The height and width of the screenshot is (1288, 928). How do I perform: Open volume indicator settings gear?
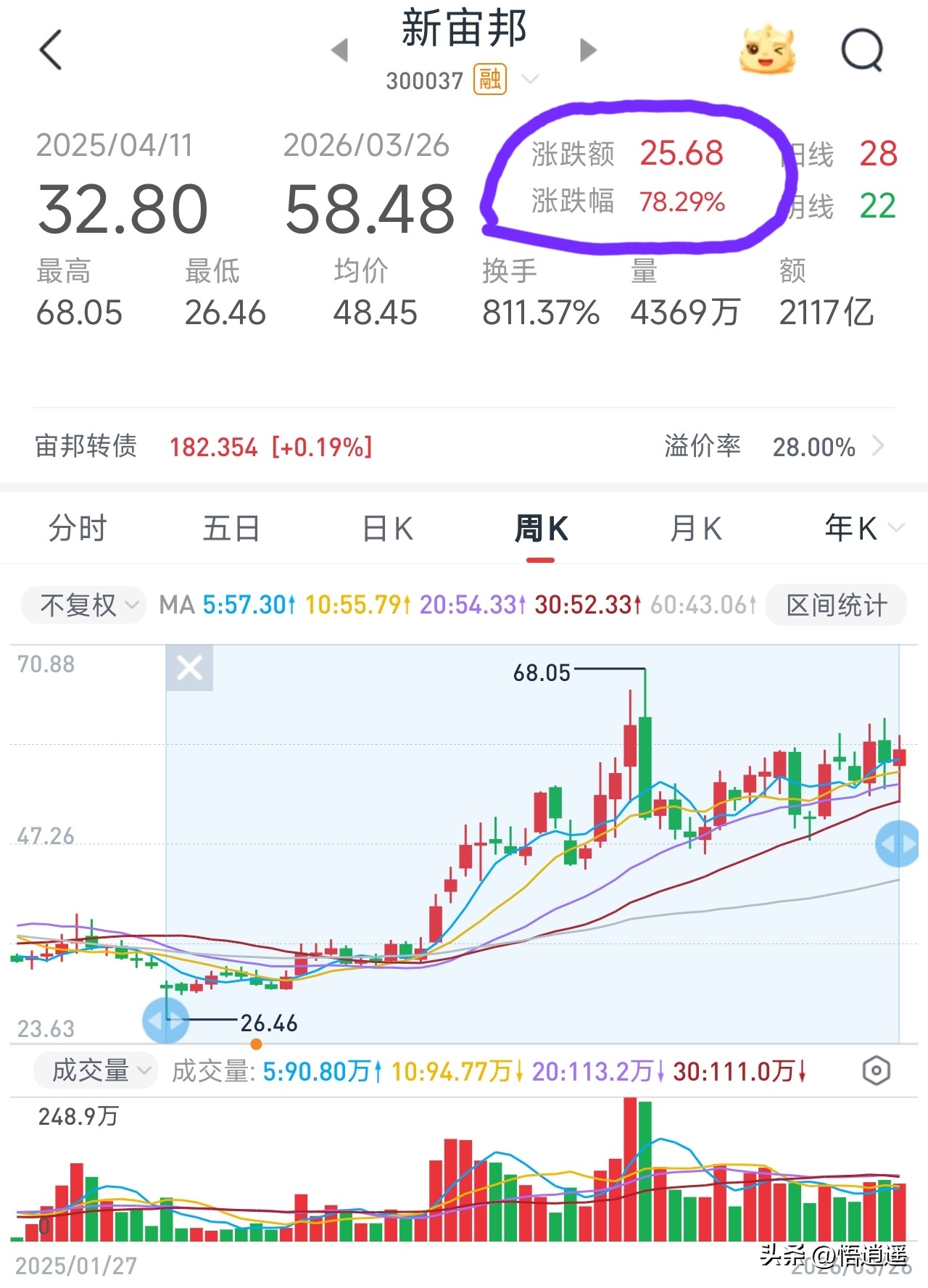pos(877,1070)
